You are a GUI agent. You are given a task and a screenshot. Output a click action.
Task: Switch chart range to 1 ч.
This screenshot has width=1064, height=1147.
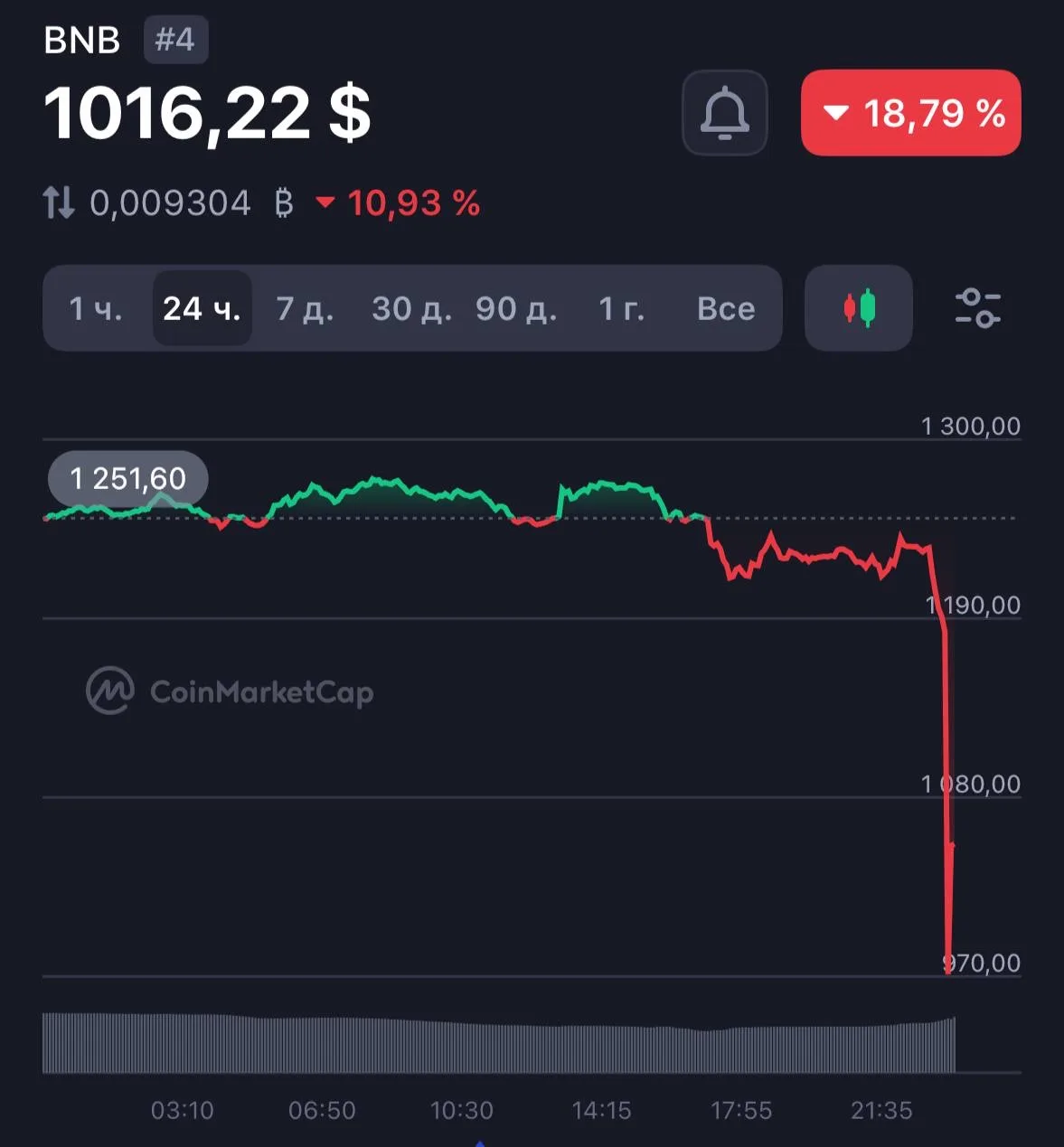click(x=96, y=309)
